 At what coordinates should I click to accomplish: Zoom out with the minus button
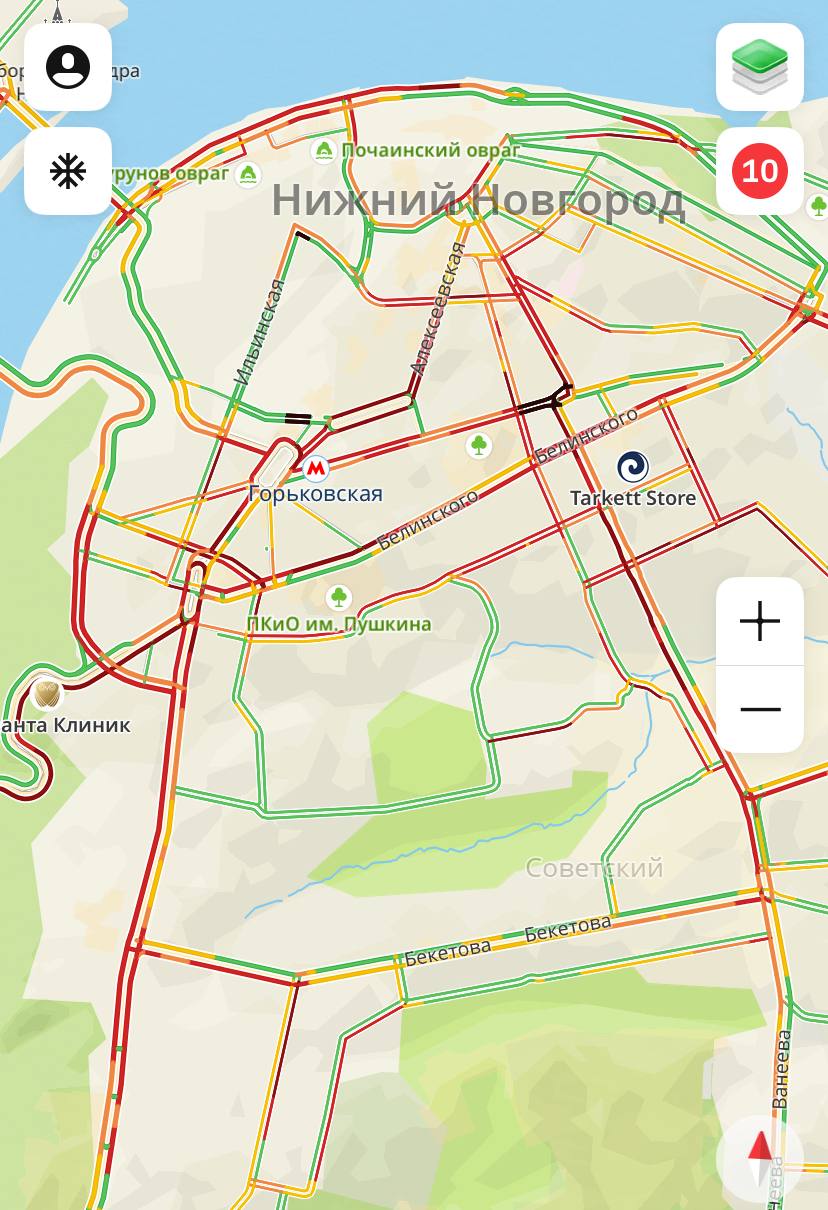click(760, 709)
